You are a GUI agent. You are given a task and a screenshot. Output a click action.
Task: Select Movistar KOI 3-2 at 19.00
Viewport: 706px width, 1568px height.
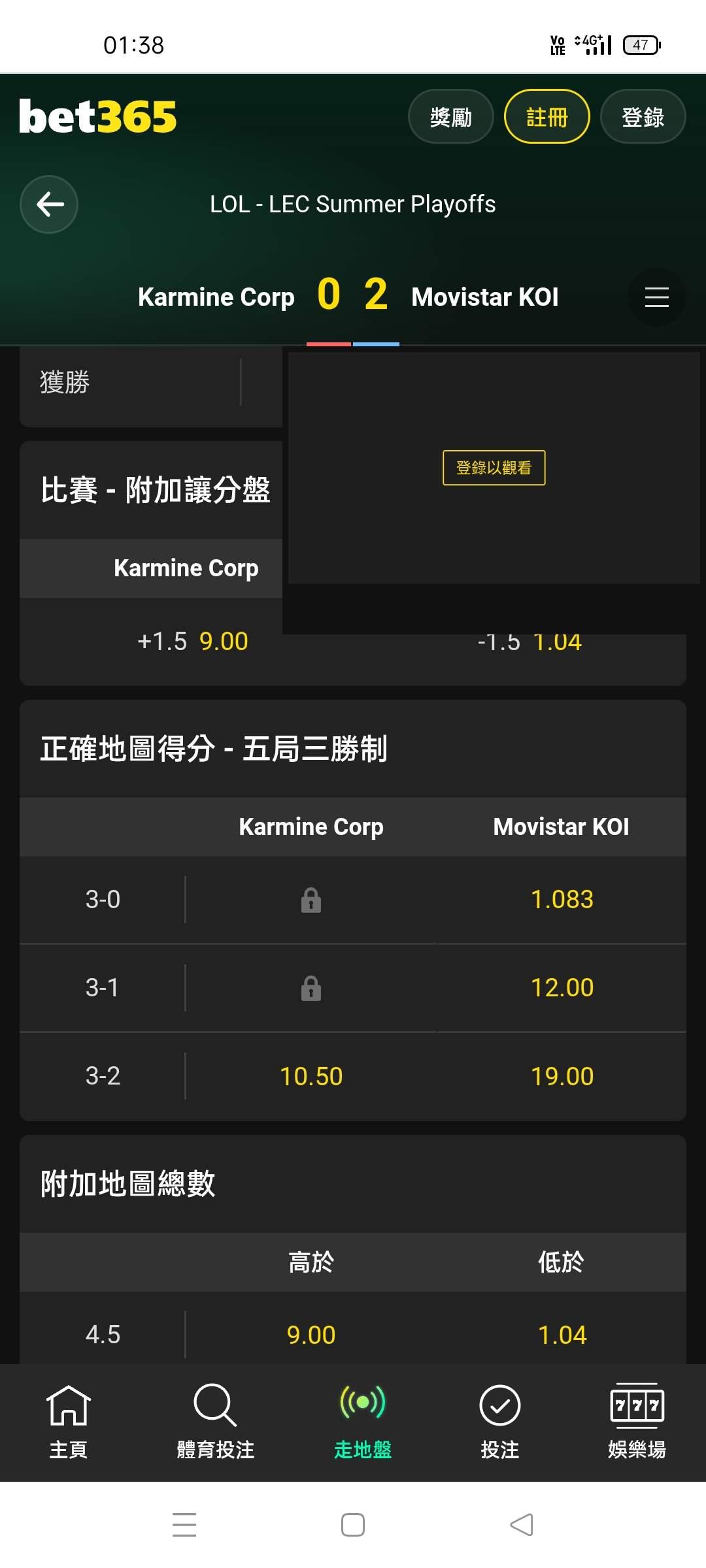(x=562, y=1076)
